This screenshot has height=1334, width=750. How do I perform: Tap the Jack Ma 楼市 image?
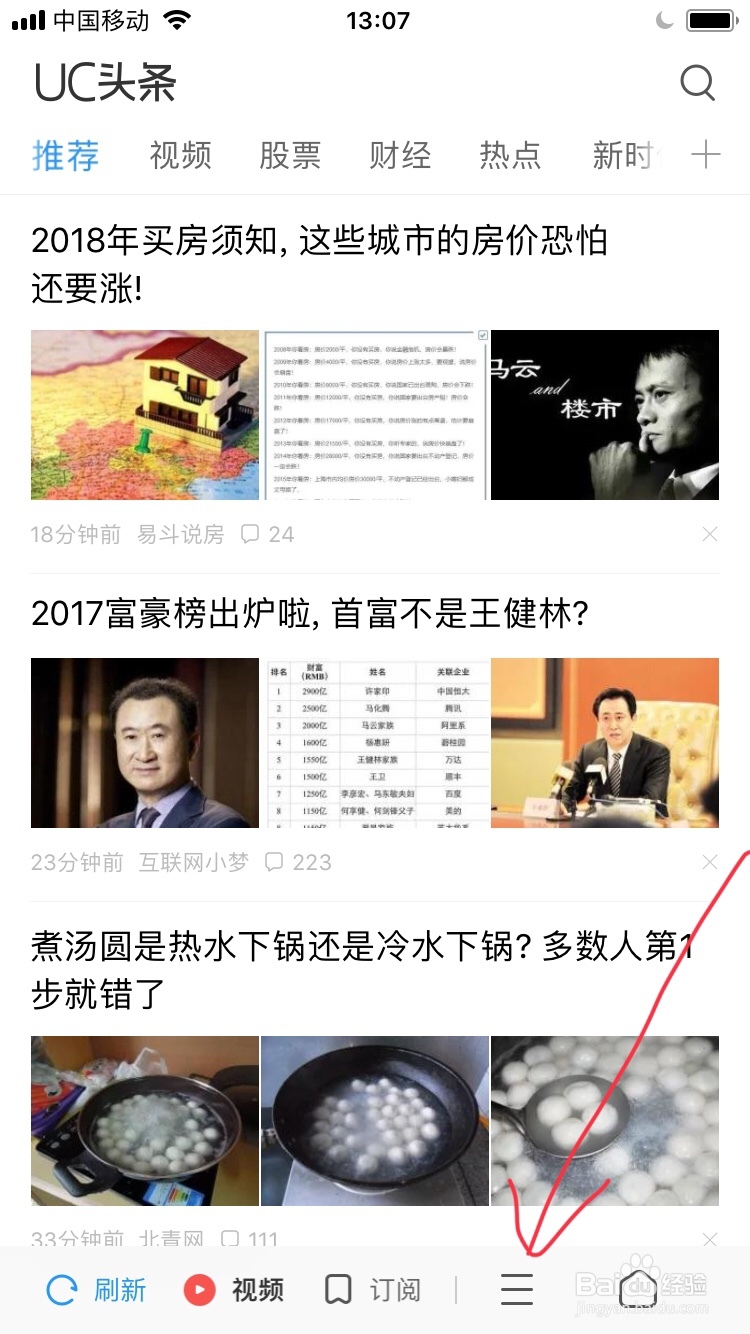(x=604, y=414)
